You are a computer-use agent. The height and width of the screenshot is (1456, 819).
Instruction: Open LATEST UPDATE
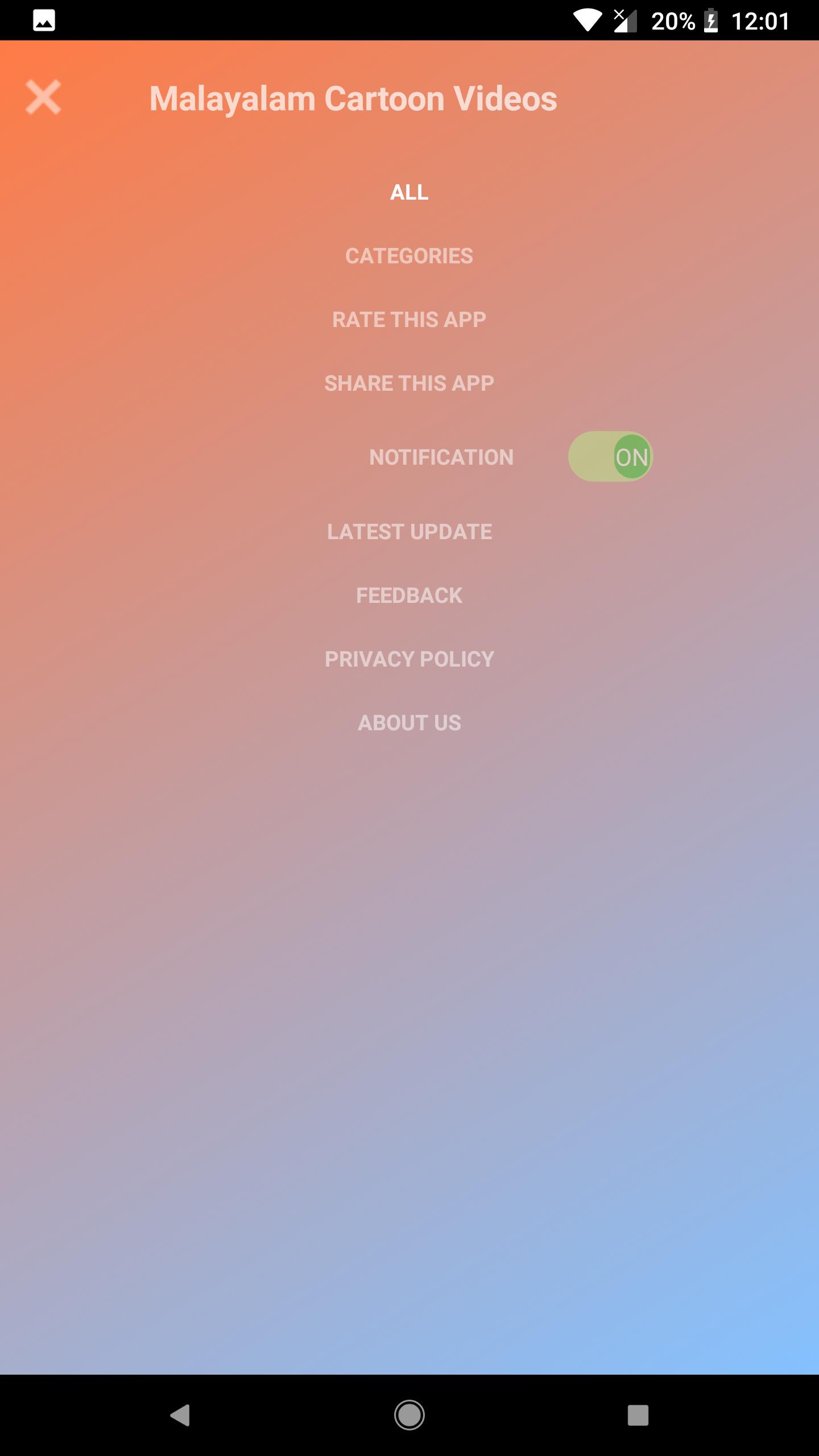[409, 532]
